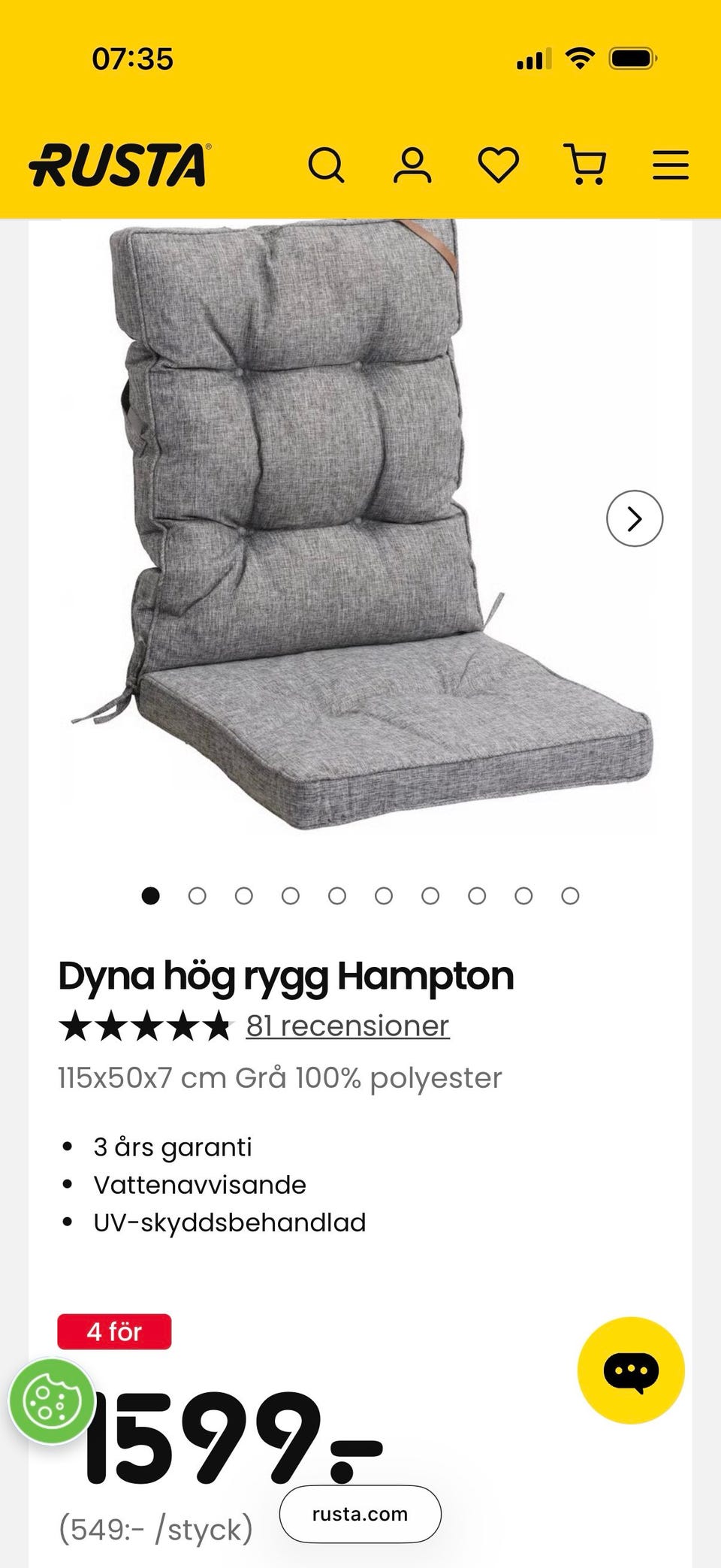Open cookie settings button
This screenshot has height=1568, width=721.
(x=51, y=1401)
